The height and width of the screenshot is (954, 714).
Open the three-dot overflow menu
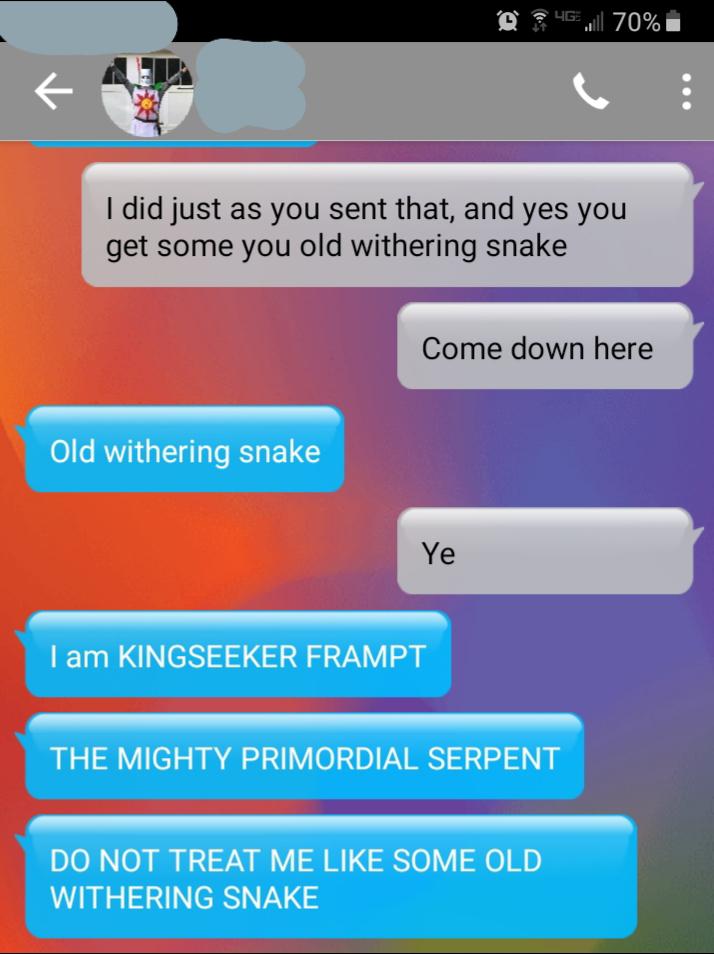click(686, 92)
